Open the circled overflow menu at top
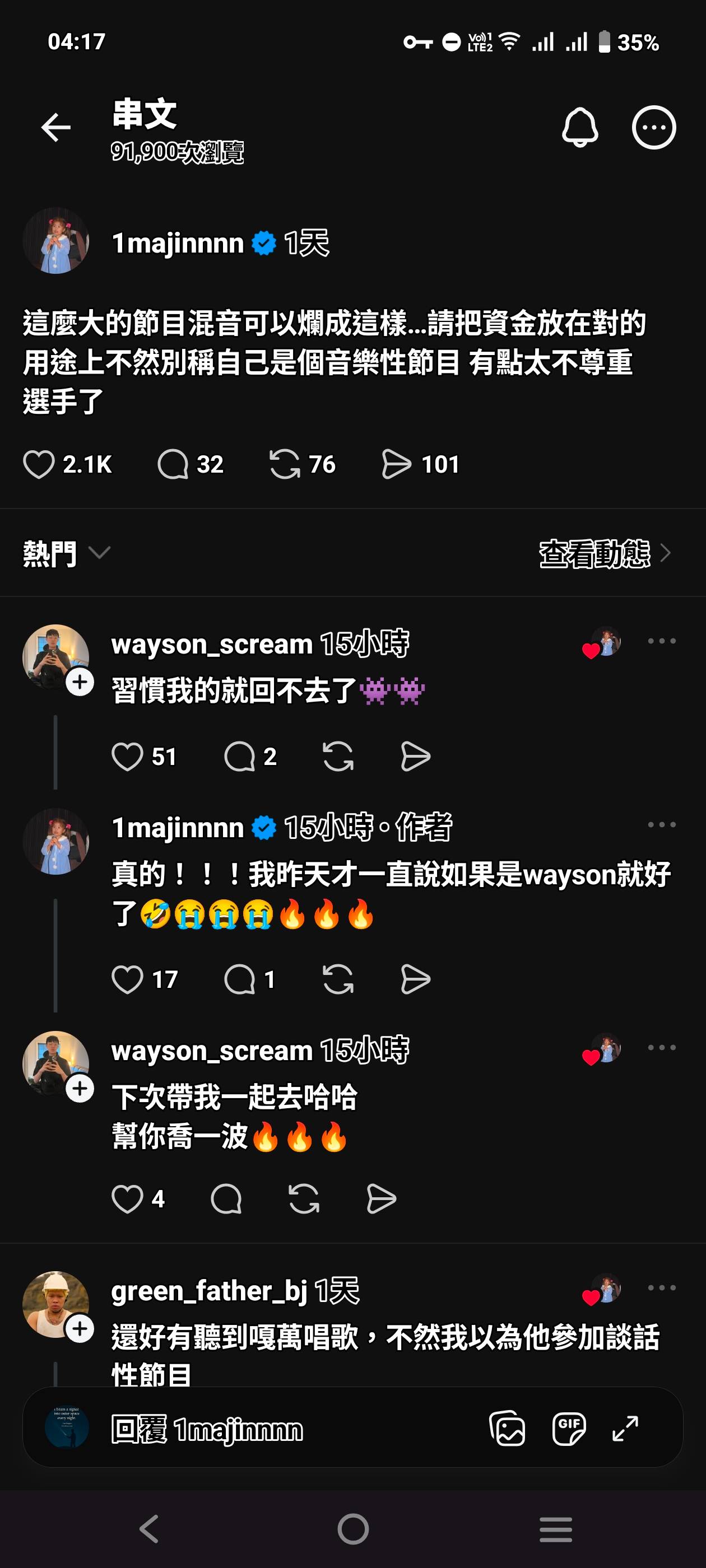Viewport: 706px width, 1568px height. (654, 127)
